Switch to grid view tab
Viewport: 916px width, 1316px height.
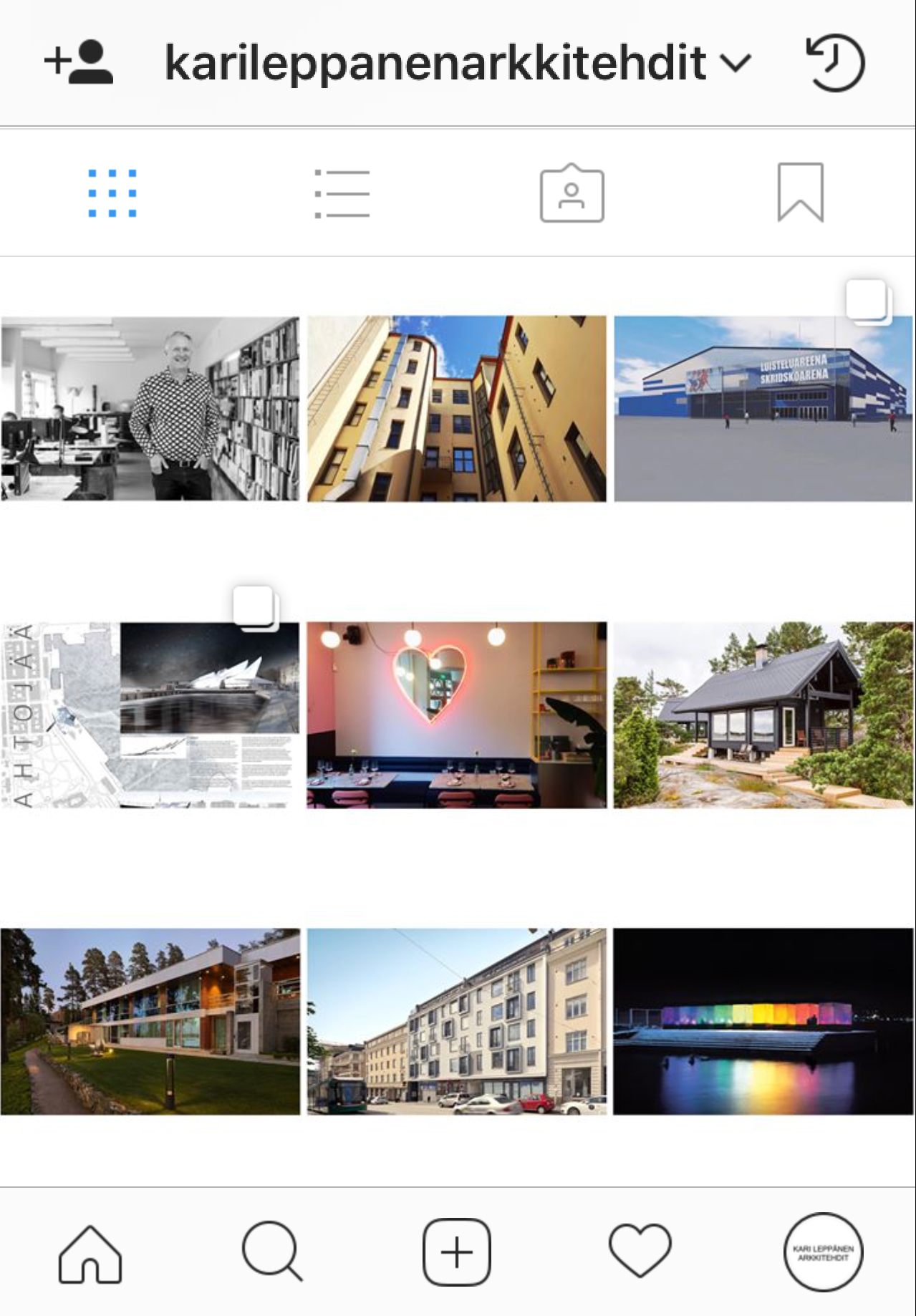click(x=112, y=193)
